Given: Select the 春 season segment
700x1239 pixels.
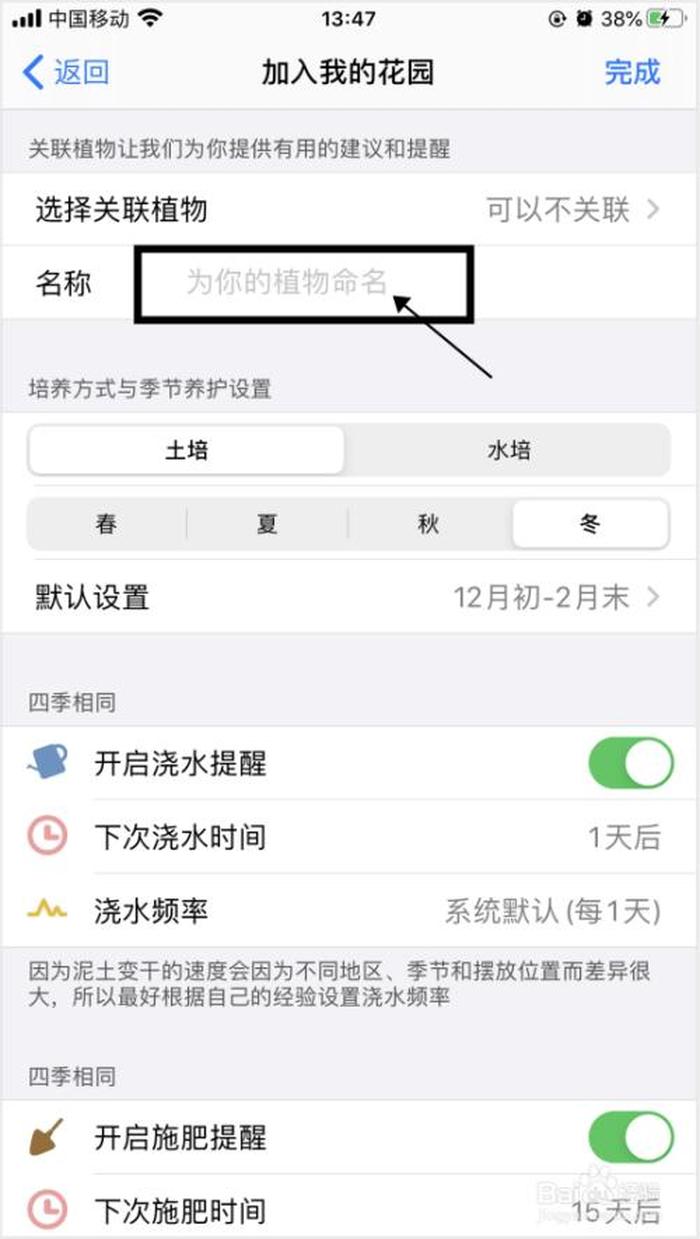Looking at the screenshot, I should pyautogui.click(x=107, y=524).
